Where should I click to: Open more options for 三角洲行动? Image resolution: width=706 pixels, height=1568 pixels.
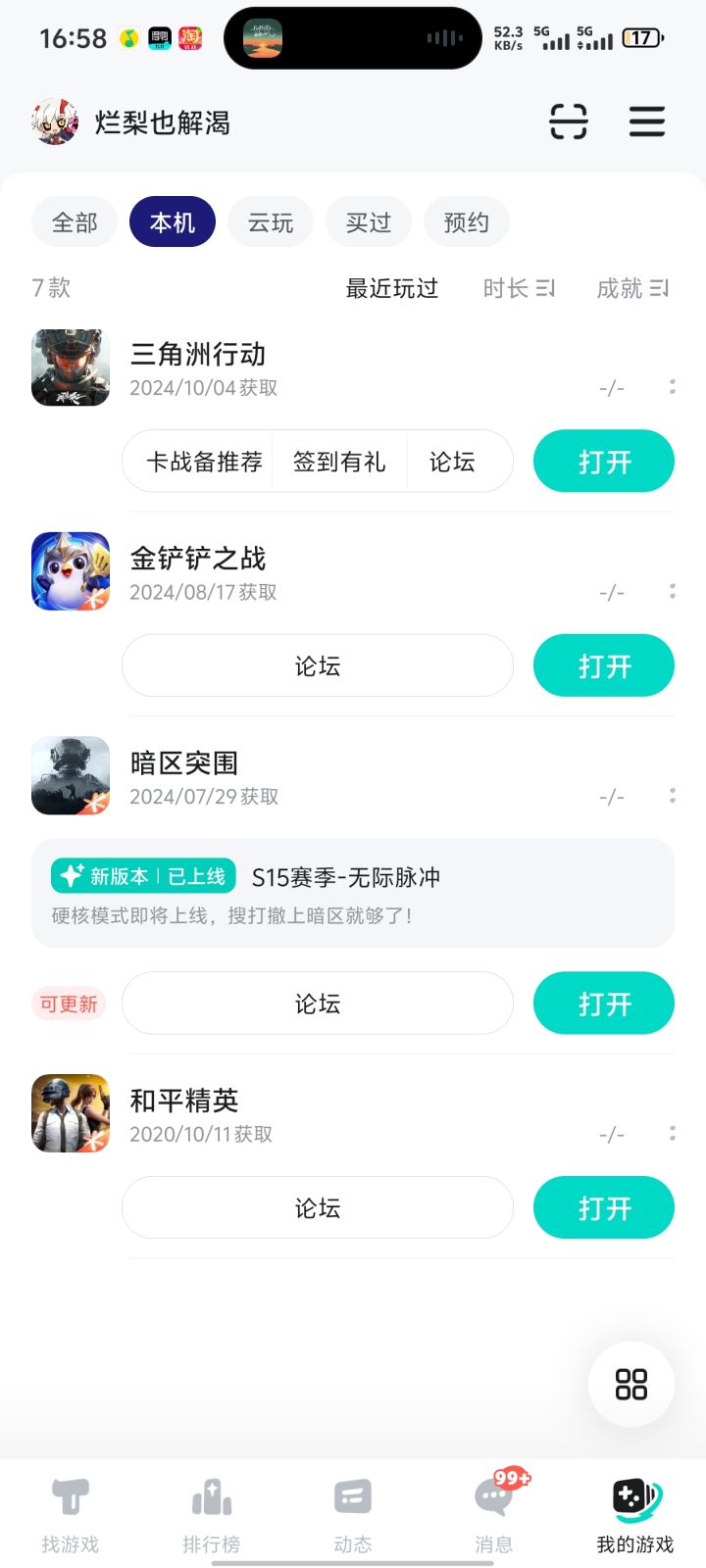click(672, 387)
